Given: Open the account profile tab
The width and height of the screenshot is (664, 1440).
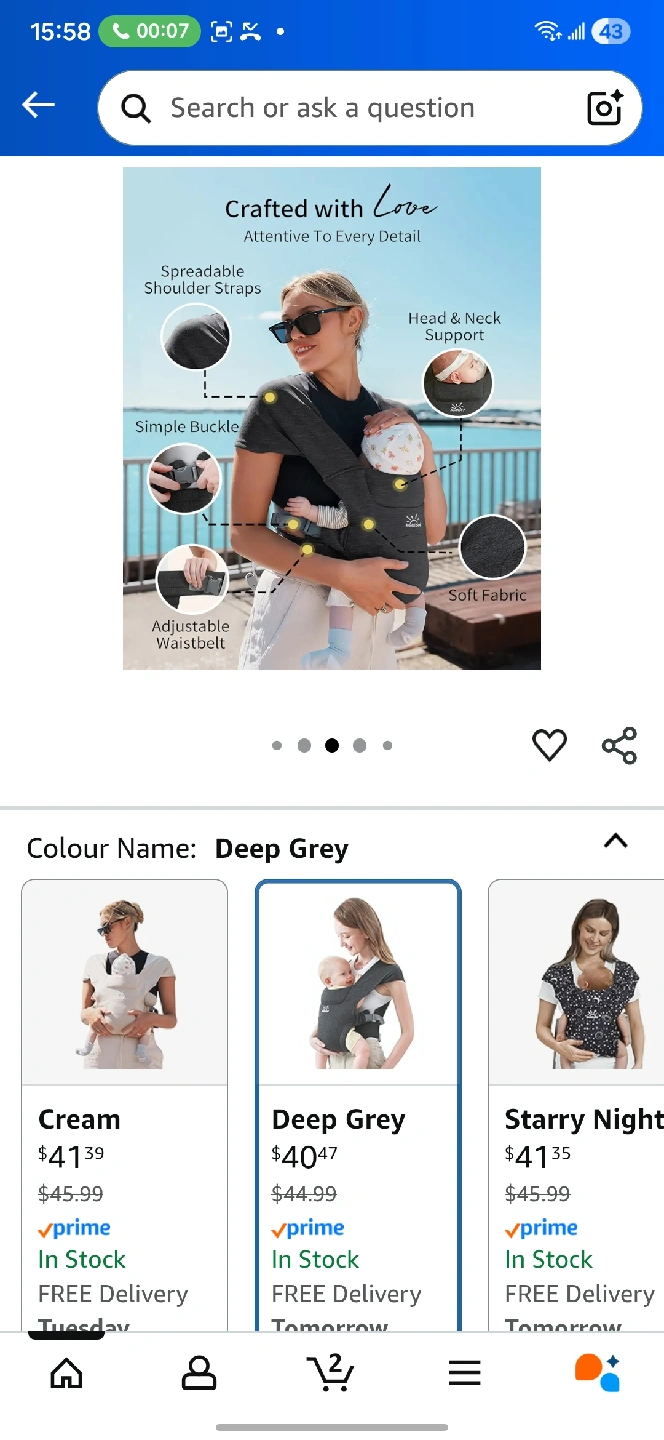Looking at the screenshot, I should (x=199, y=1374).
